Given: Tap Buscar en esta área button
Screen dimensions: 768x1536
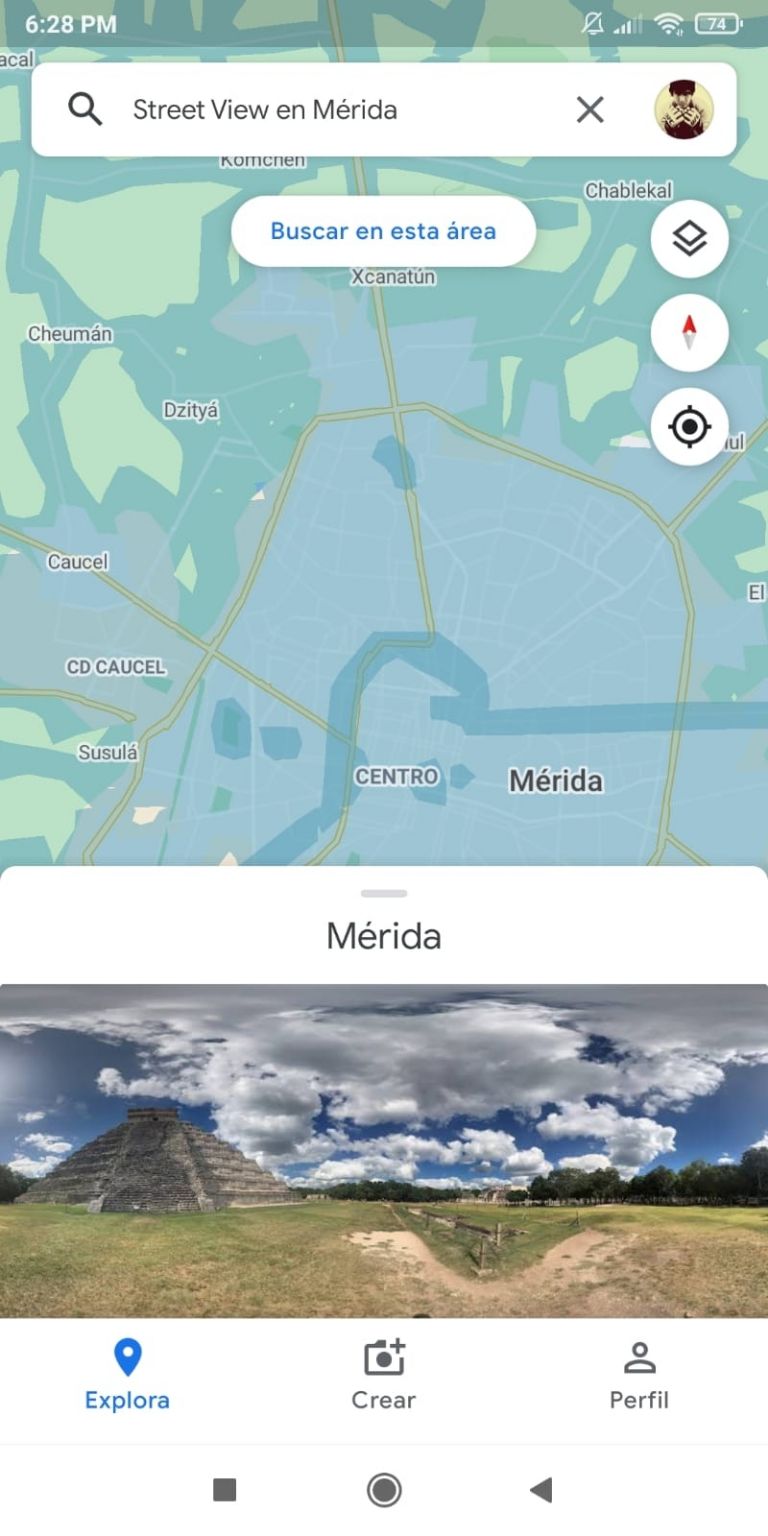Looking at the screenshot, I should (383, 231).
